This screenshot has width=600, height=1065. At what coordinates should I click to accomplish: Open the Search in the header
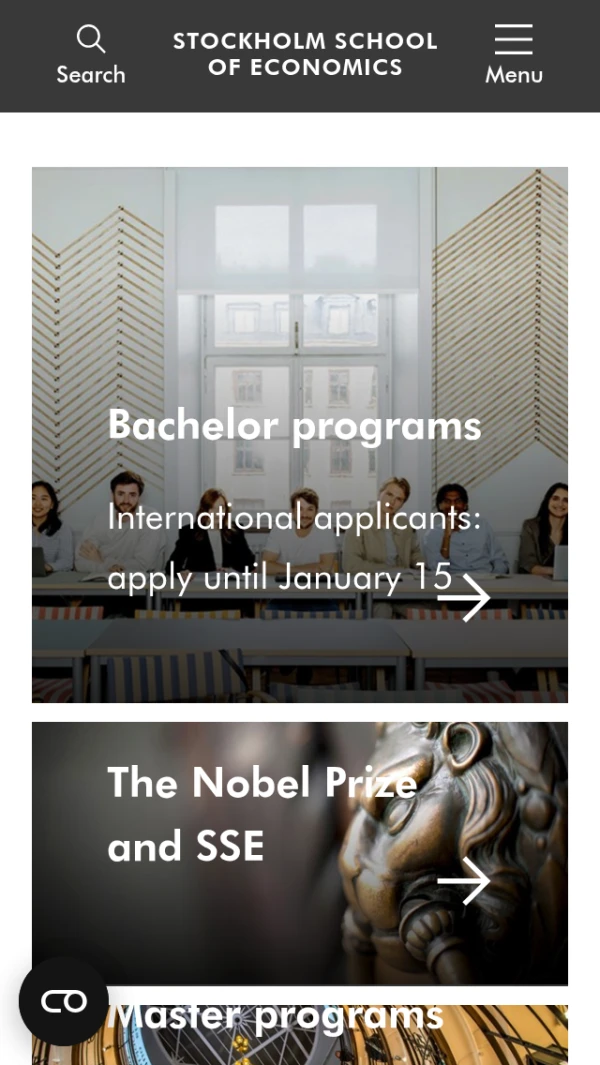coord(91,56)
